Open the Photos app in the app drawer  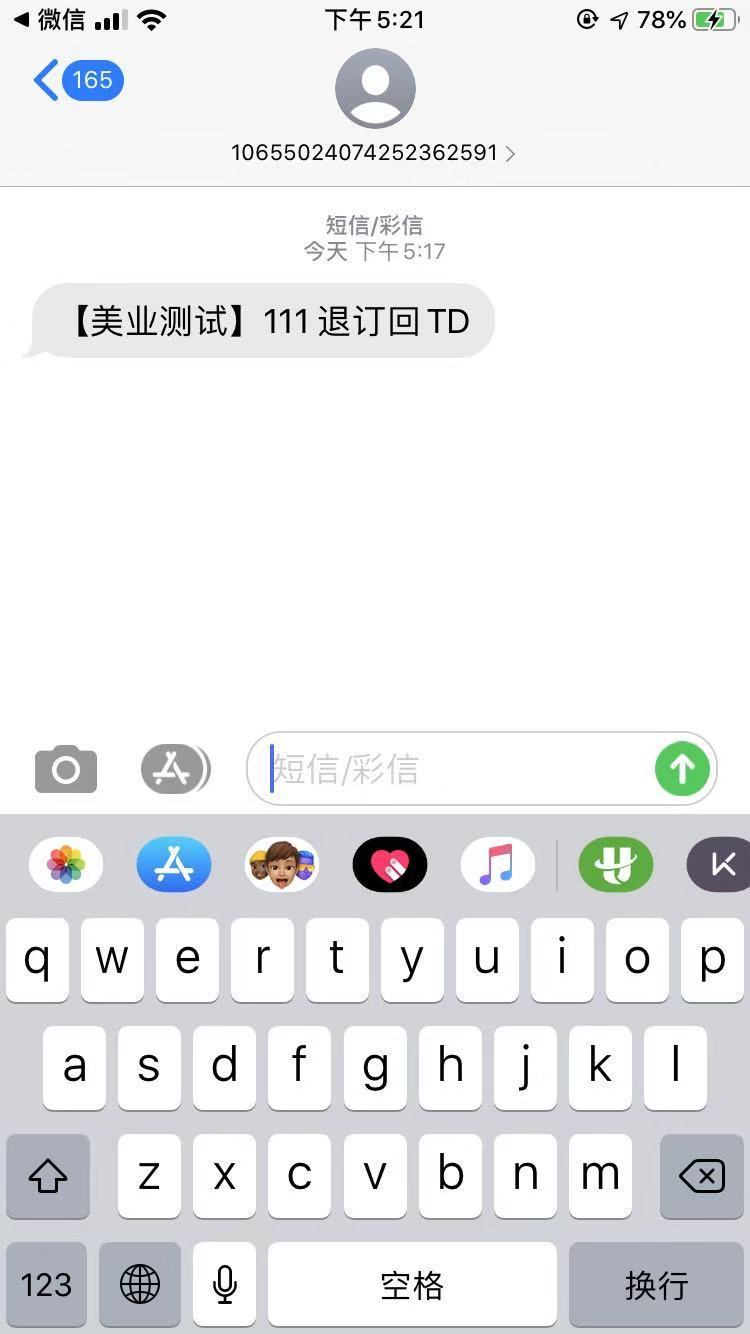[65, 864]
